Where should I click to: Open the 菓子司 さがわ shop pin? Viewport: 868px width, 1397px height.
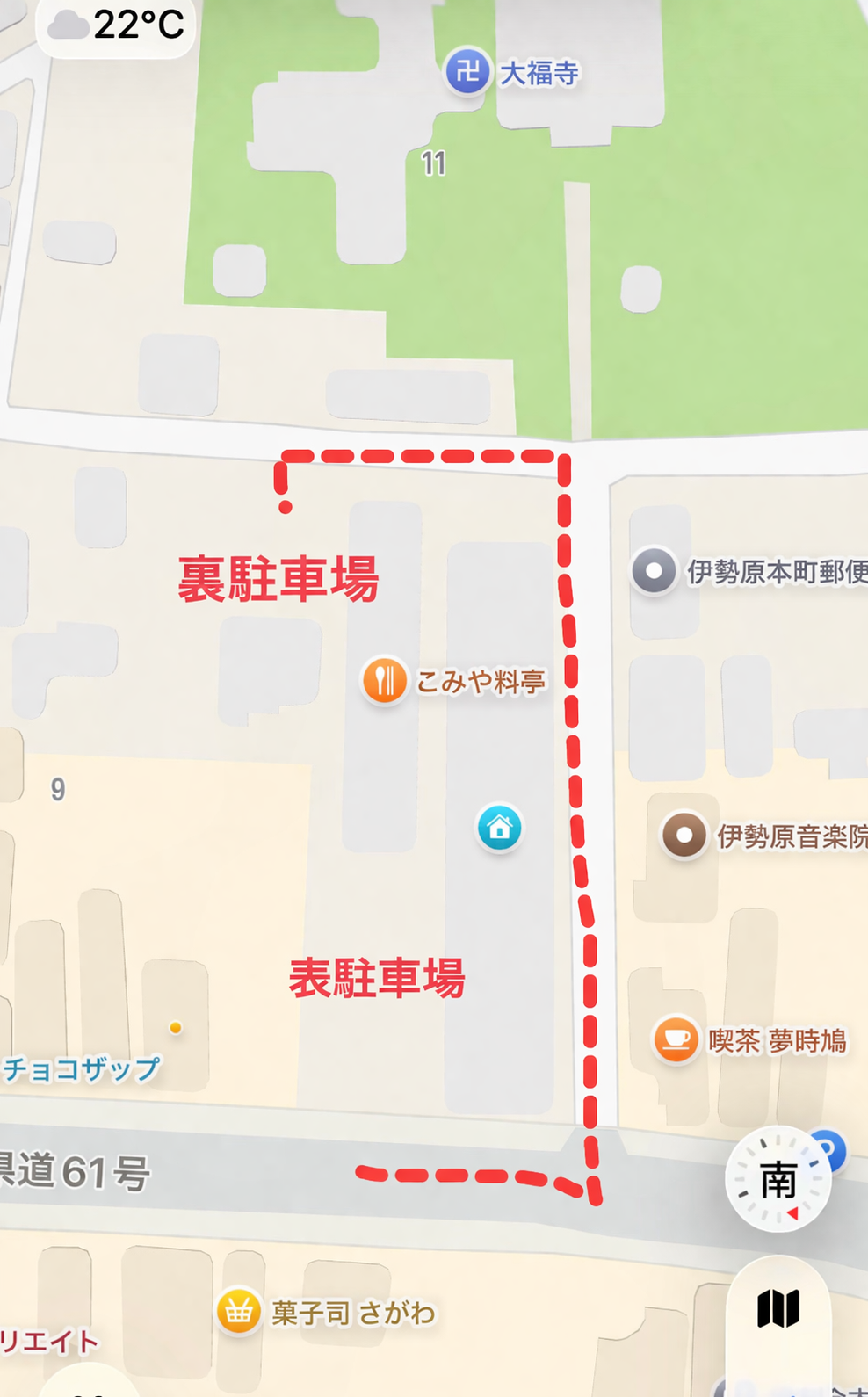(x=238, y=1312)
